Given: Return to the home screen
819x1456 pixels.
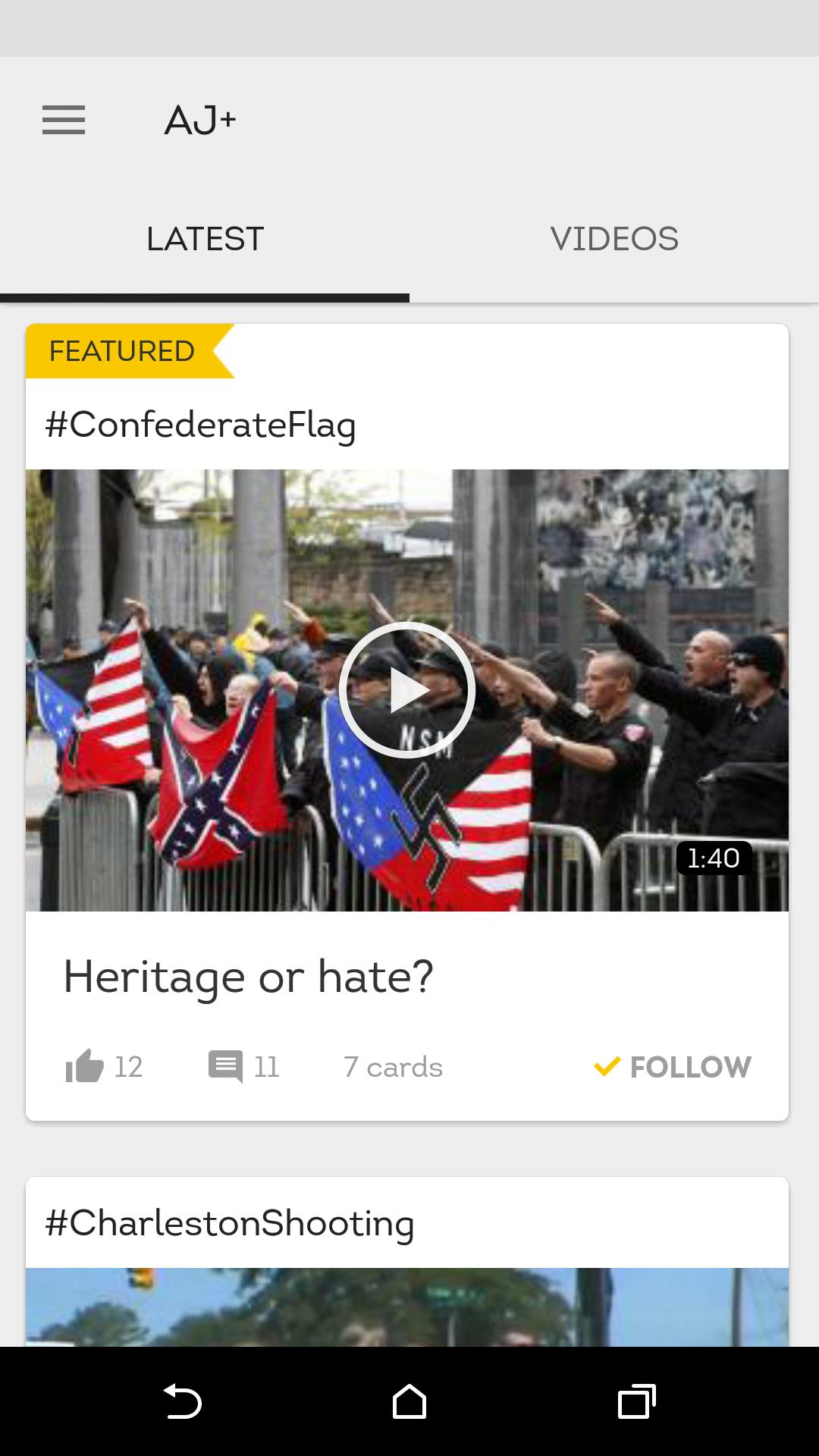Looking at the screenshot, I should (x=409, y=1401).
